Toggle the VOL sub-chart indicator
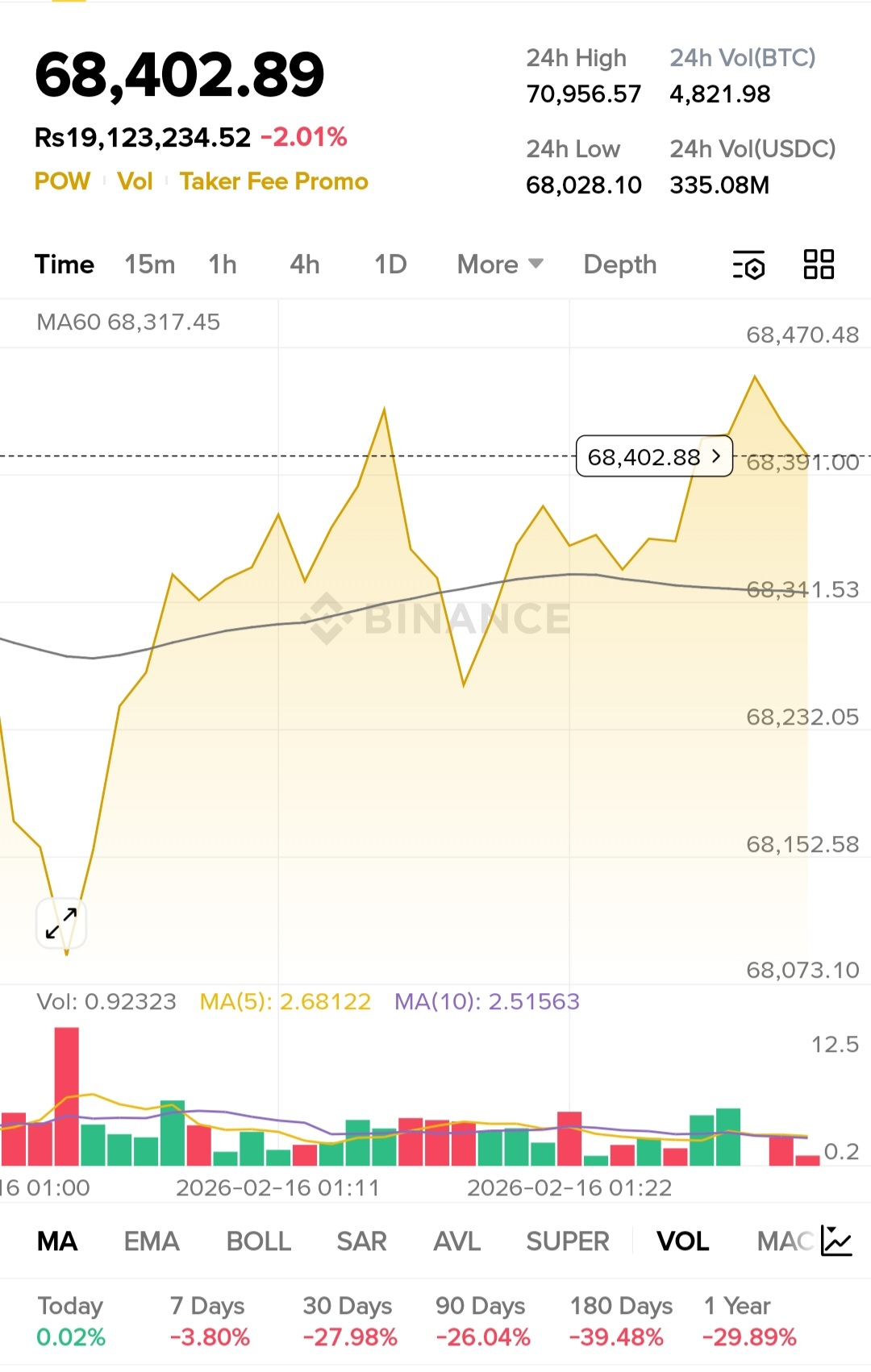The height and width of the screenshot is (1372, 871). pos(683,1241)
